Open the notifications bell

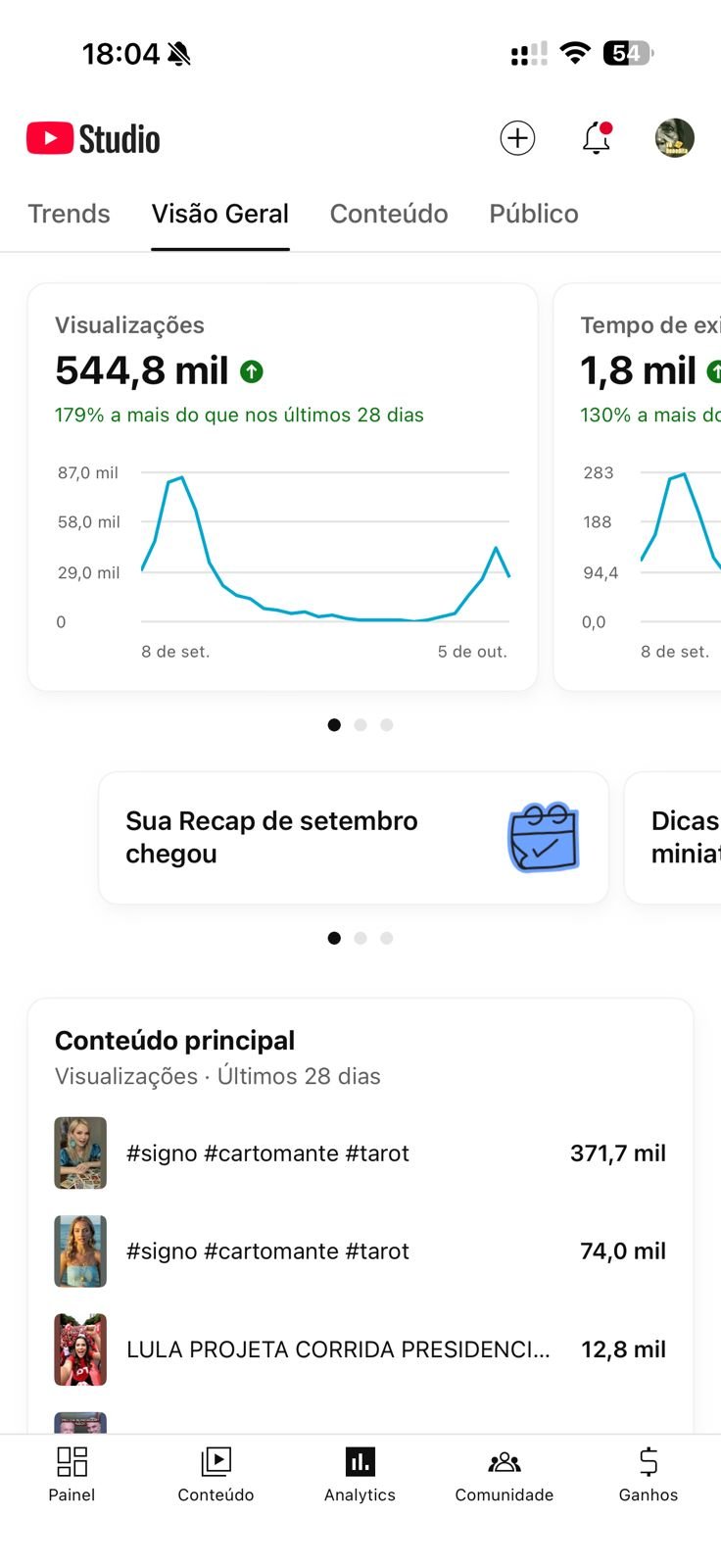(x=597, y=138)
